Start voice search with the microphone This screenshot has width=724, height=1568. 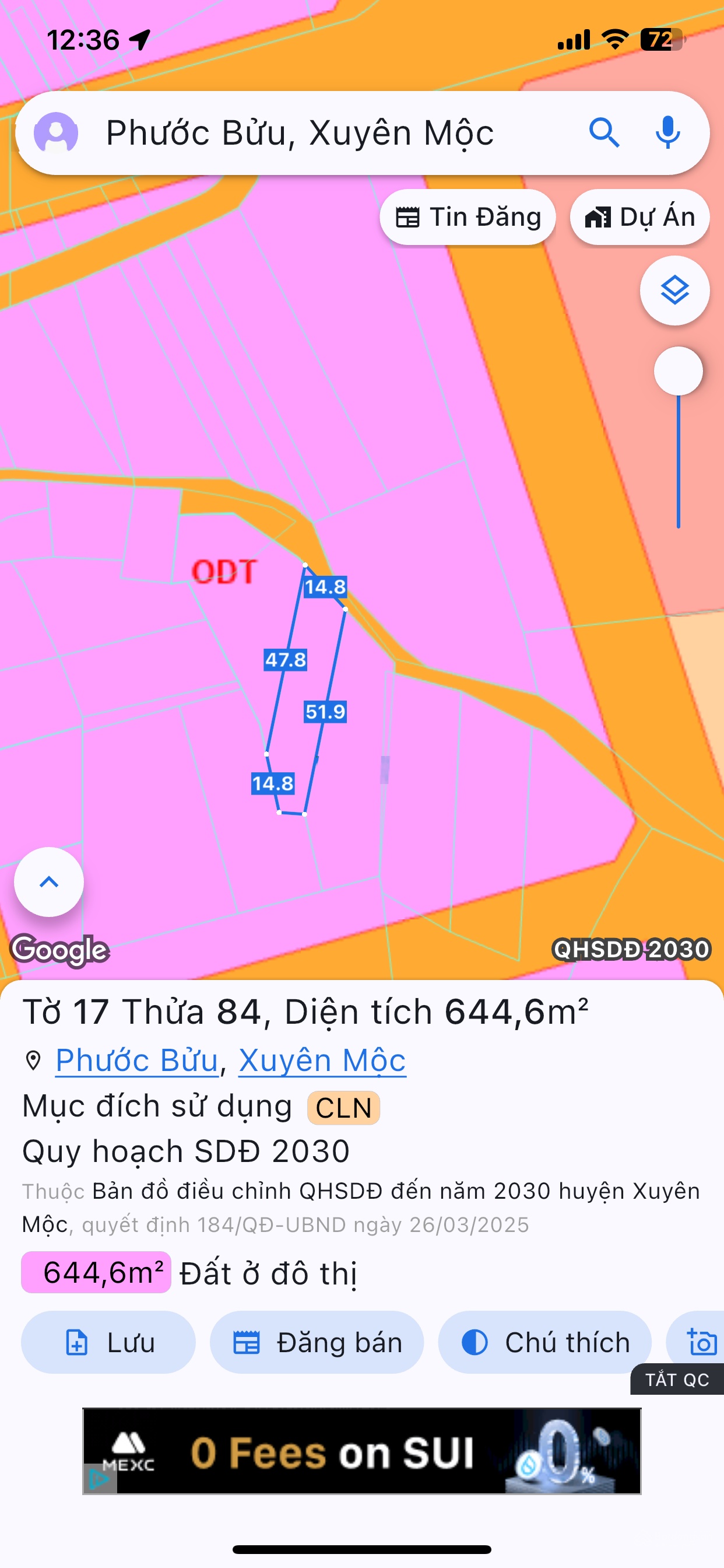point(667,132)
